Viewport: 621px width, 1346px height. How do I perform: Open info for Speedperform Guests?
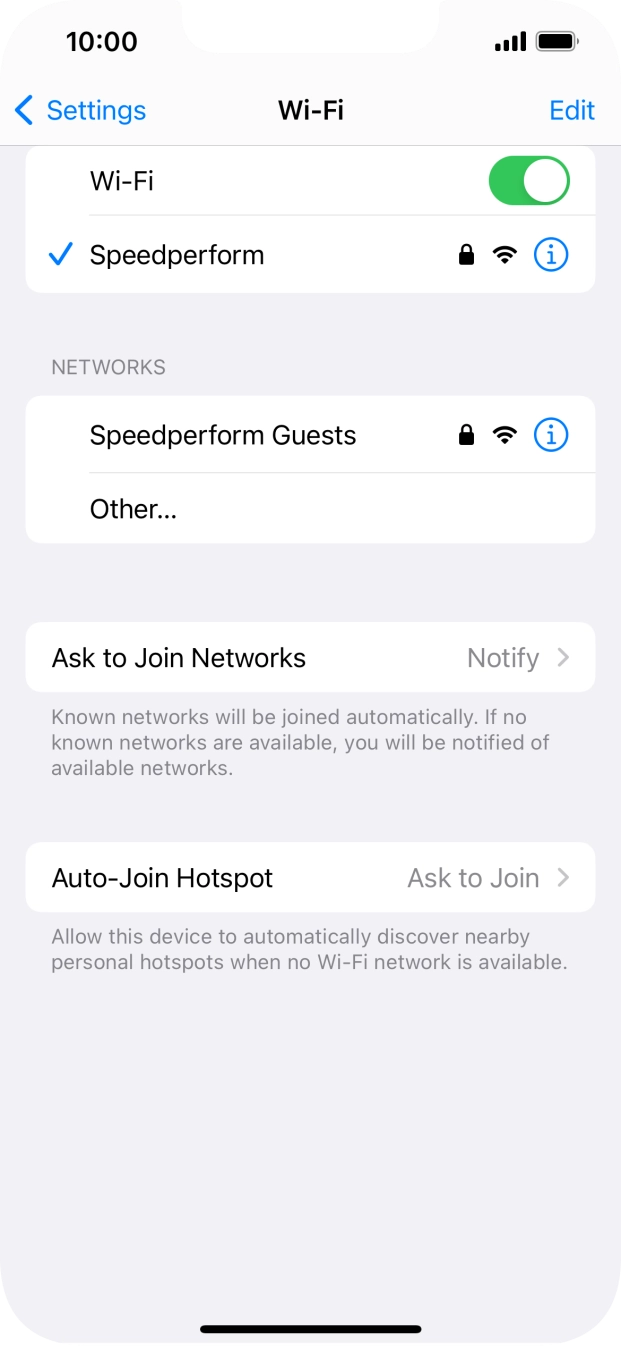551,435
